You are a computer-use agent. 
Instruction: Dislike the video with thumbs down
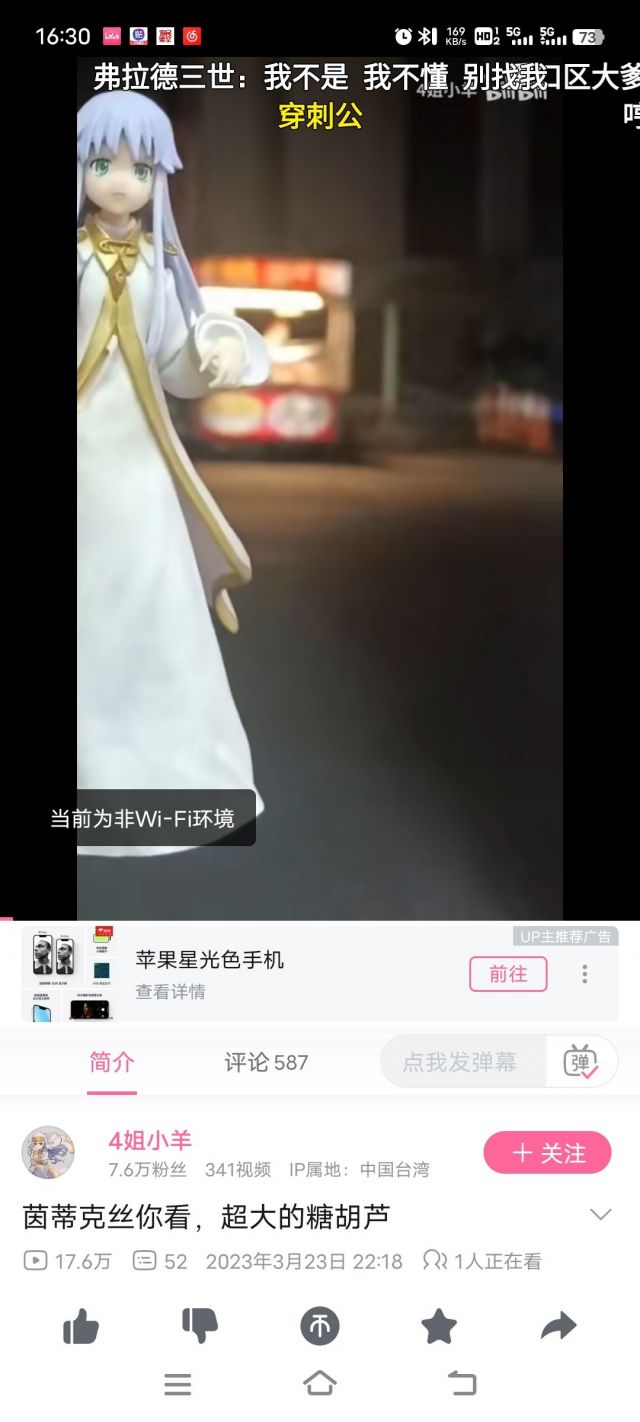click(200, 1326)
